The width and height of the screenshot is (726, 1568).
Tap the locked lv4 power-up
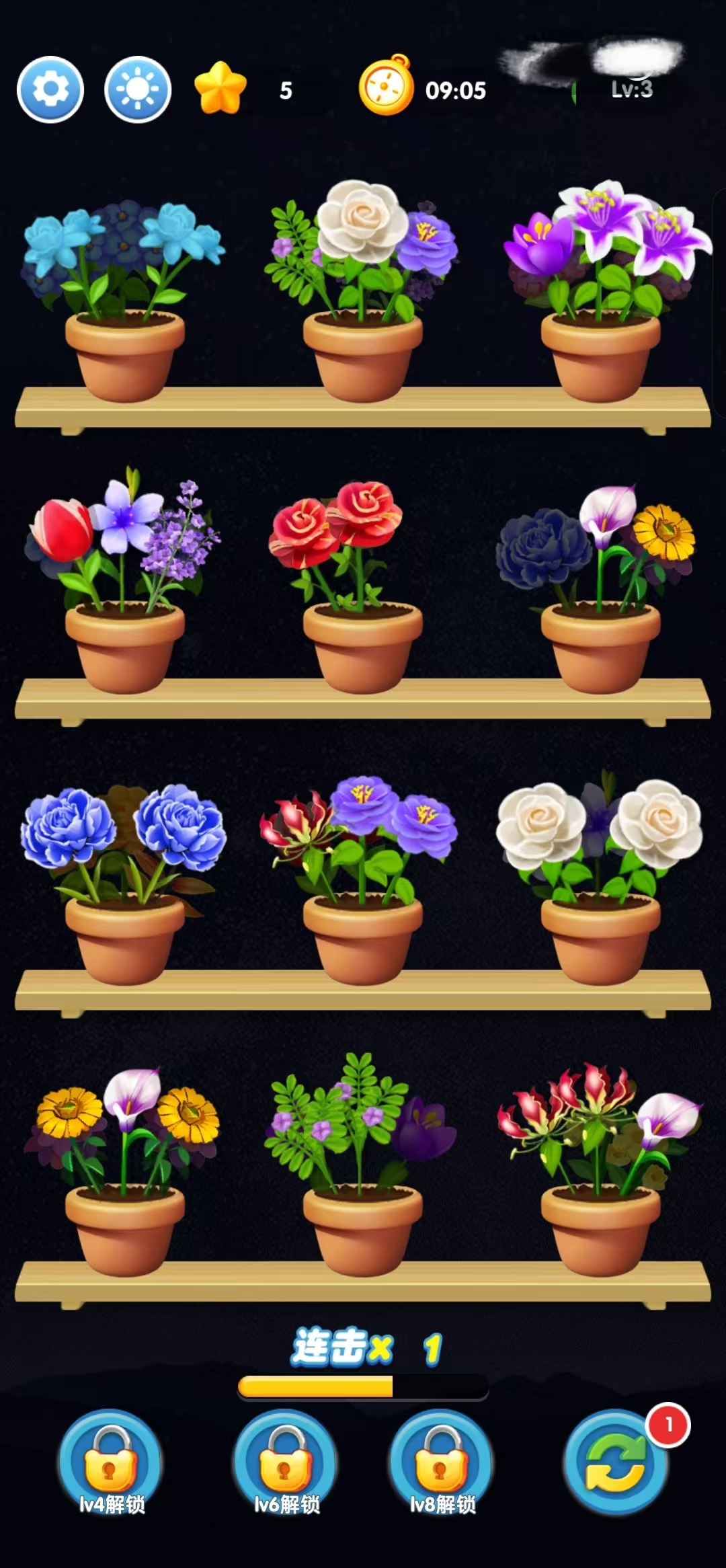point(111,1463)
